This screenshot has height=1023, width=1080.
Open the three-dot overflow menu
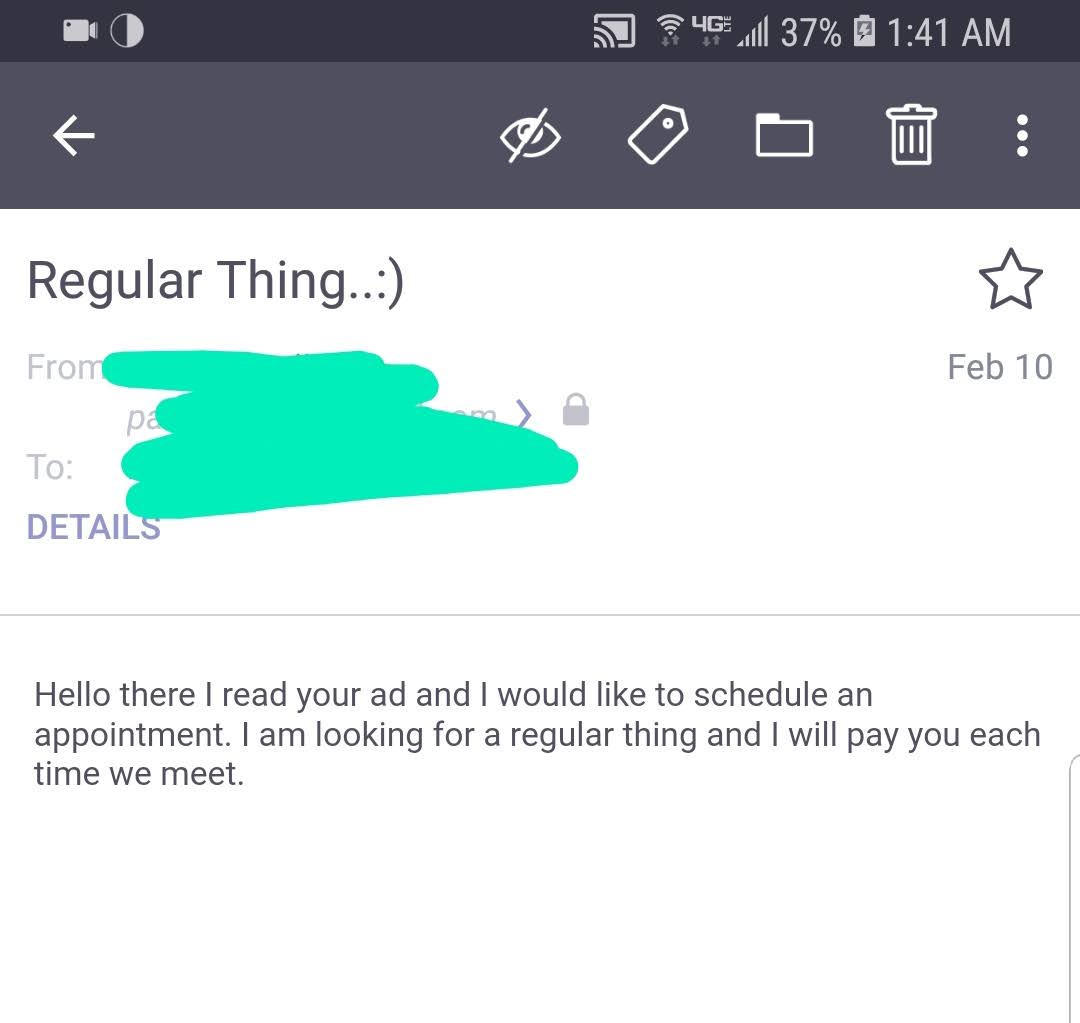pos(1021,135)
